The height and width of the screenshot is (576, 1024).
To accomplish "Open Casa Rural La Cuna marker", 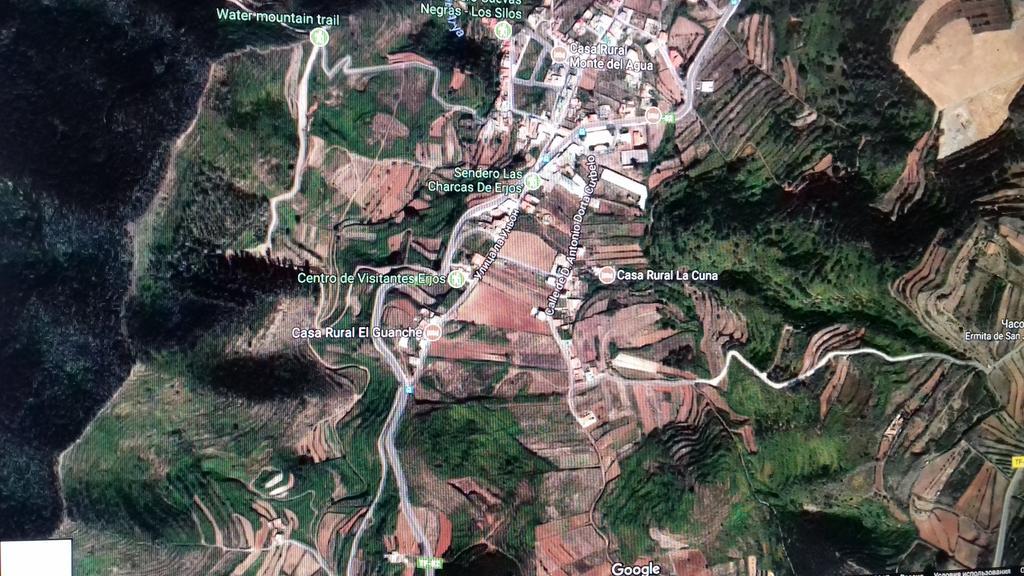I will pos(607,275).
